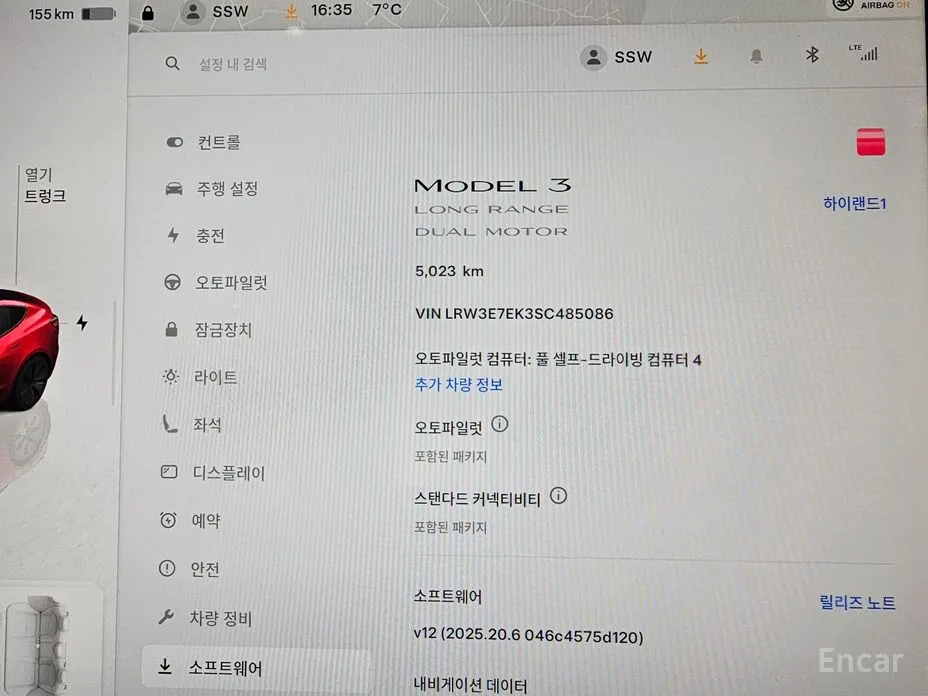Go to 디스플레이 settings

(228, 472)
